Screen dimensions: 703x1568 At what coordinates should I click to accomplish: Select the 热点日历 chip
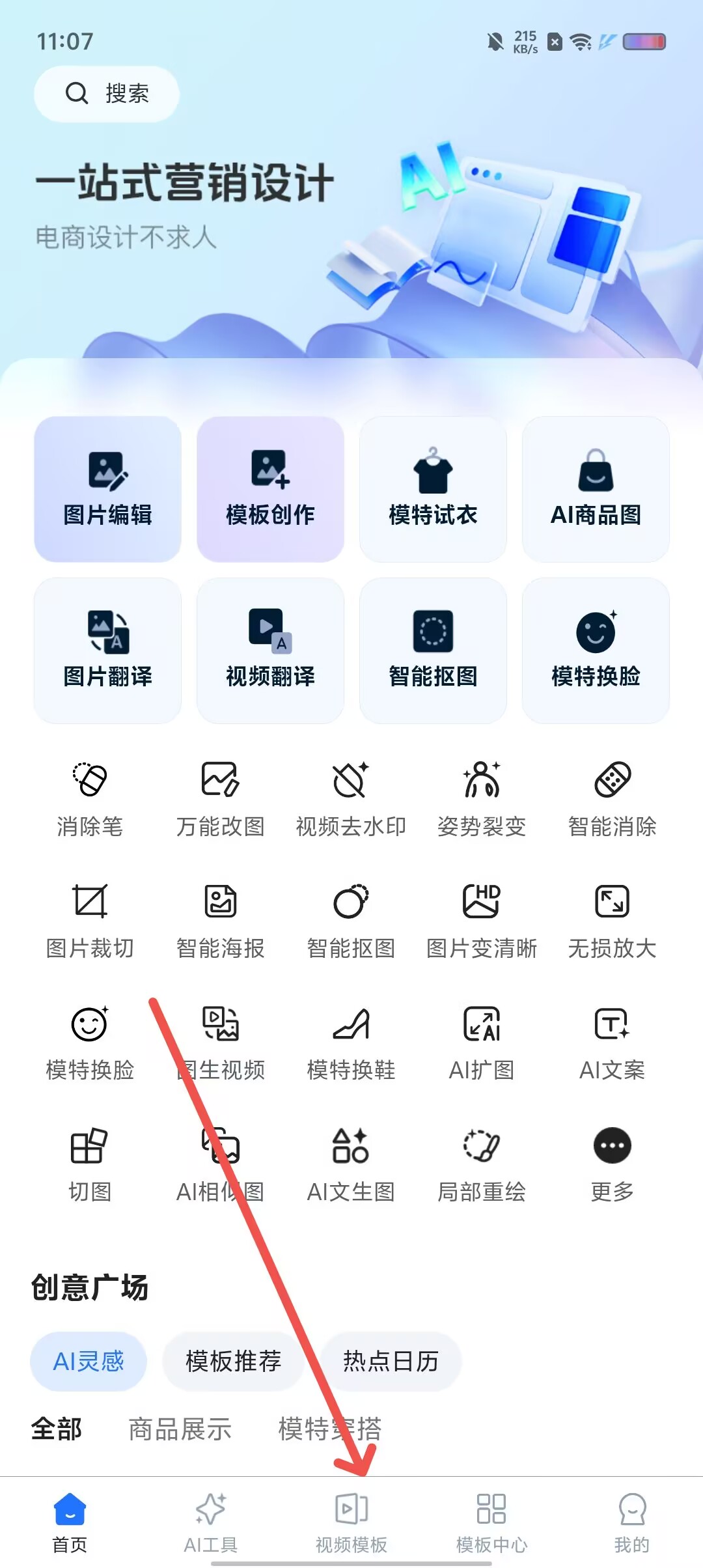pos(391,1361)
